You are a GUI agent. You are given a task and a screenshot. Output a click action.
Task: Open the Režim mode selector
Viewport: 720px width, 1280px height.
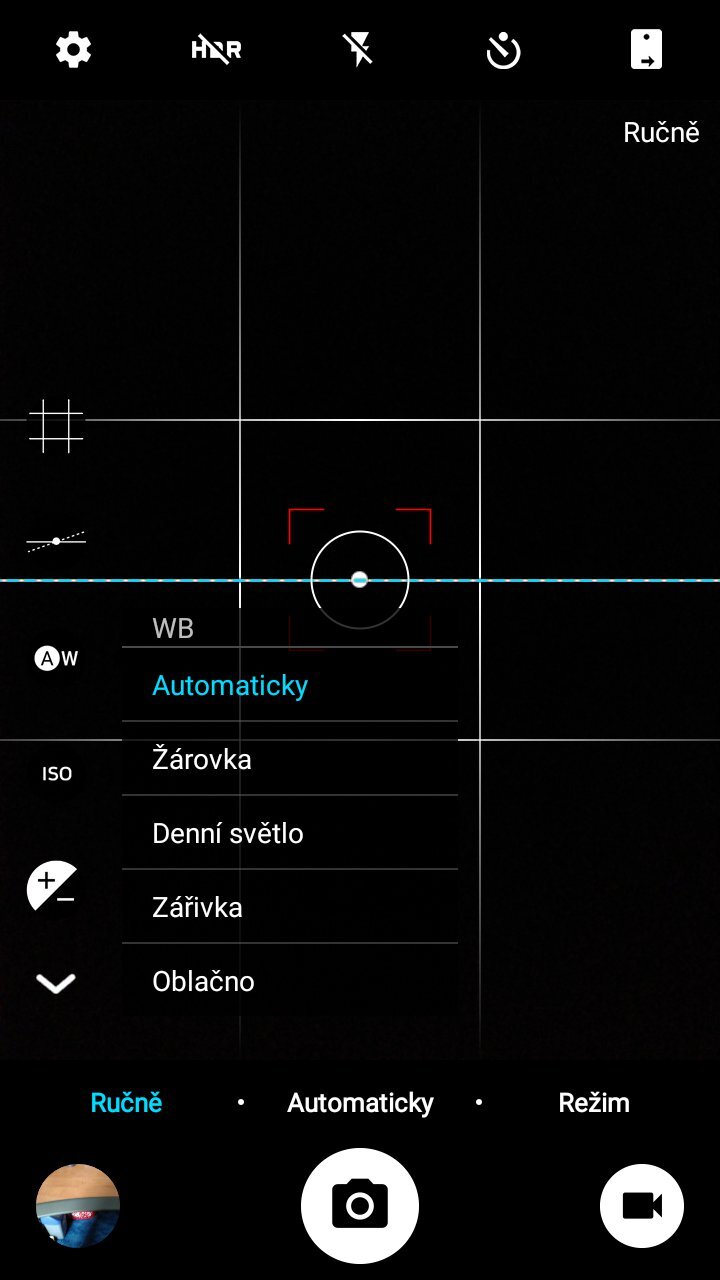(594, 1102)
